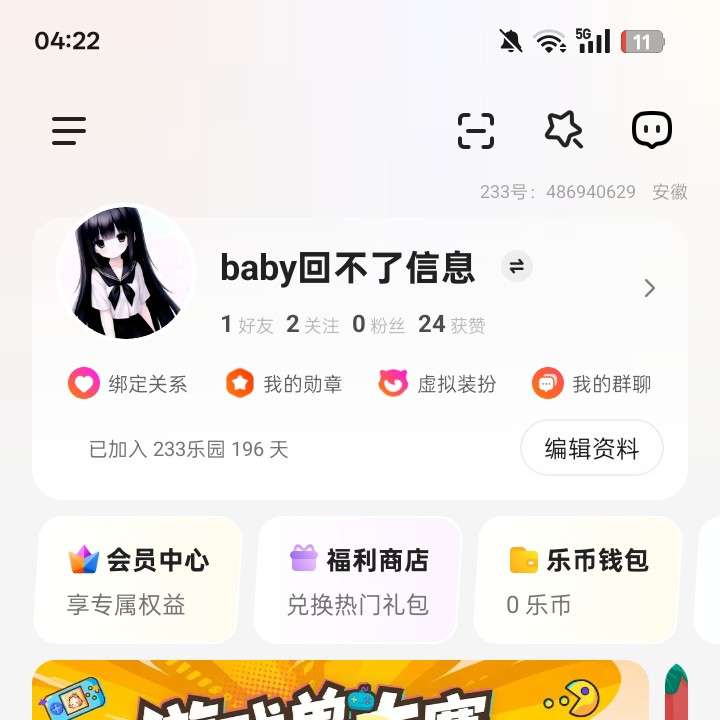Tap the 编辑资料 edit profile button
Image resolution: width=720 pixels, height=720 pixels.
[x=591, y=448]
